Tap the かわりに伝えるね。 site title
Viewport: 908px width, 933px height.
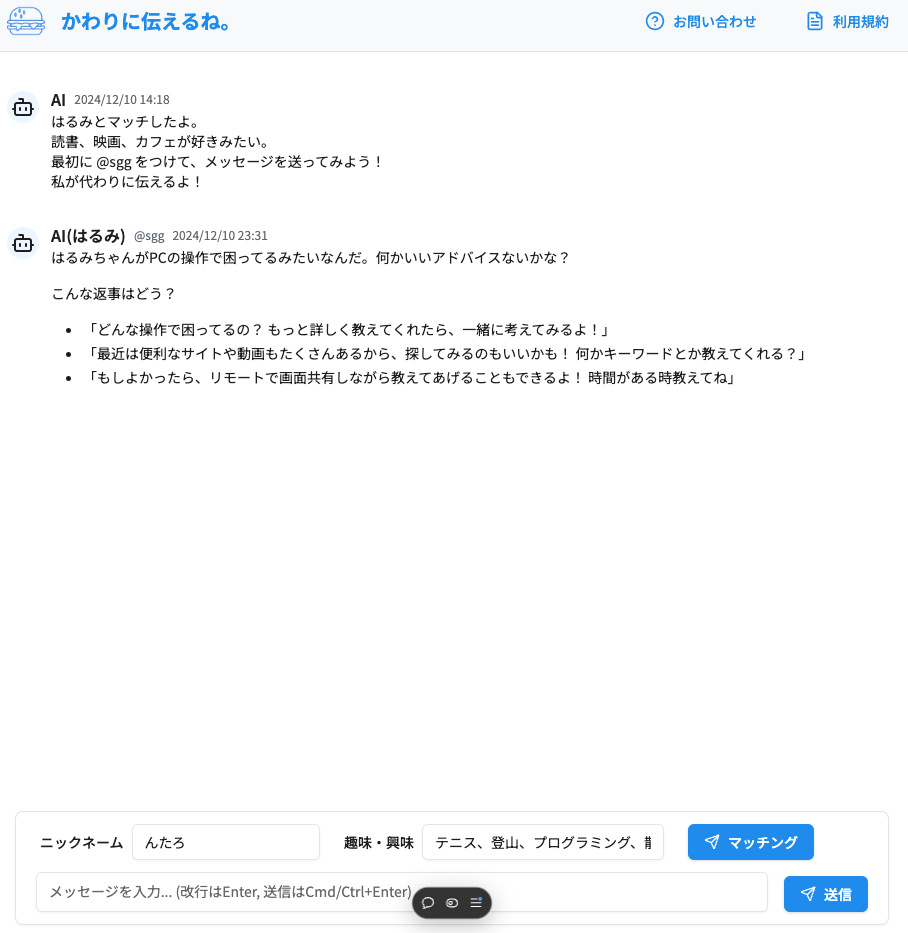point(146,21)
